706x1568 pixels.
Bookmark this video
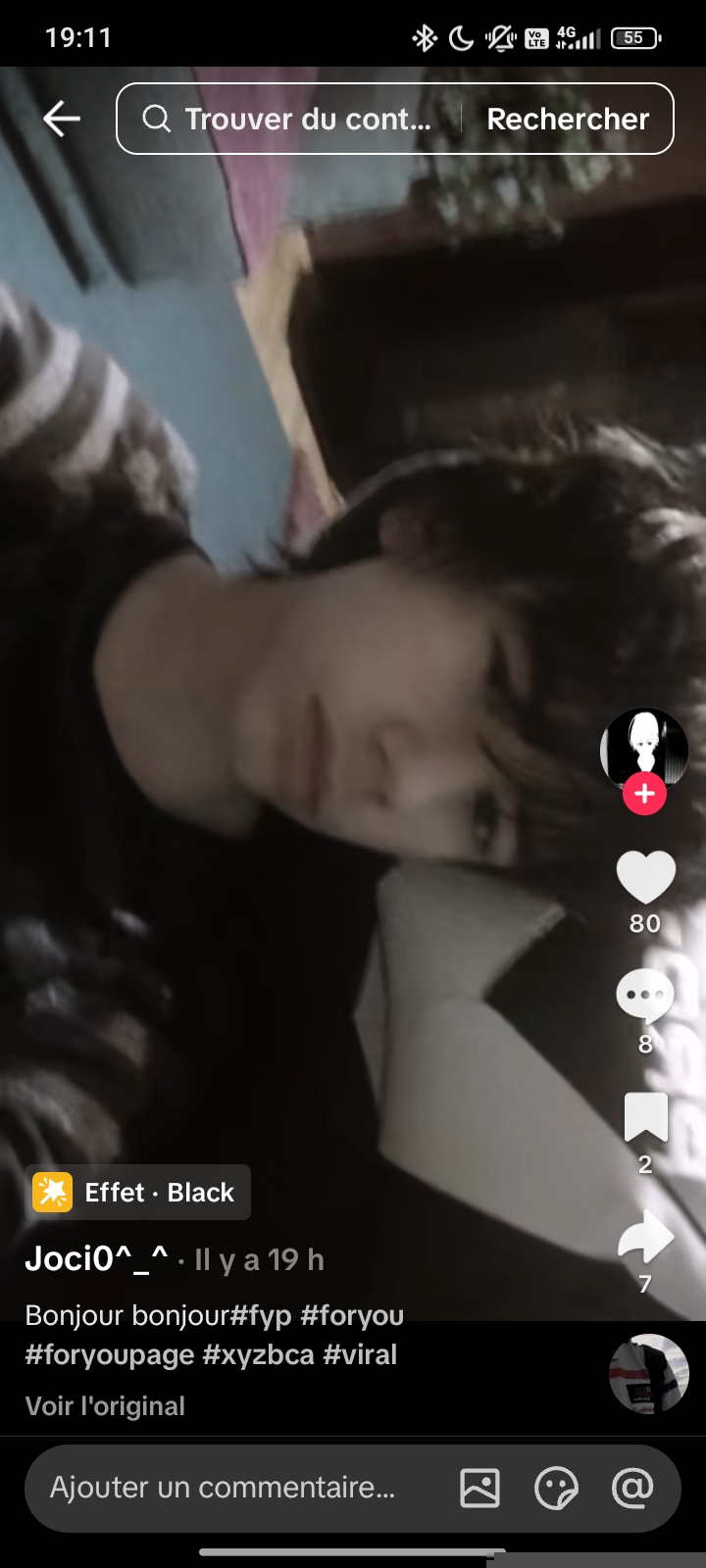pos(645,1118)
